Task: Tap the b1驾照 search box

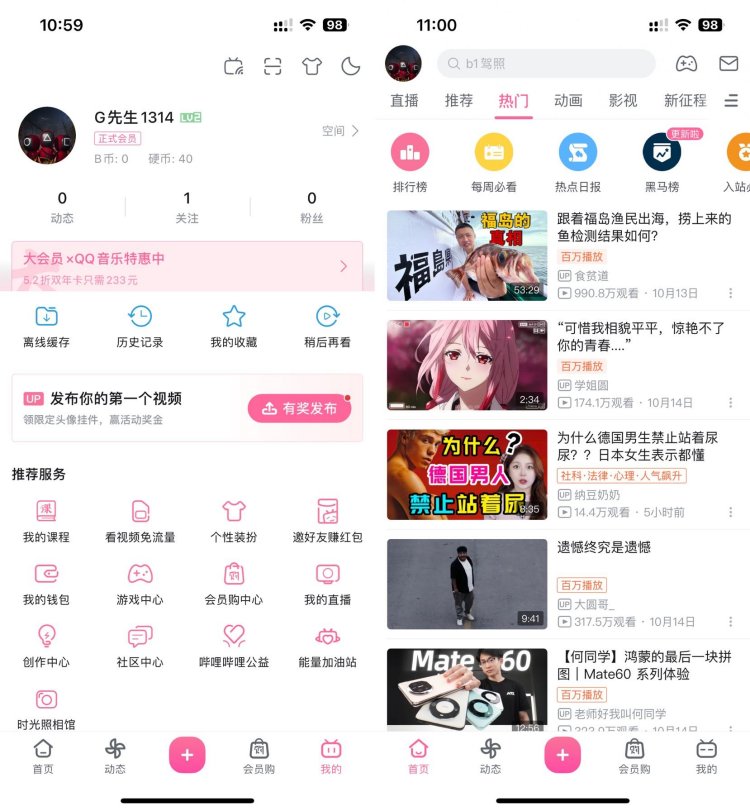Action: point(545,64)
